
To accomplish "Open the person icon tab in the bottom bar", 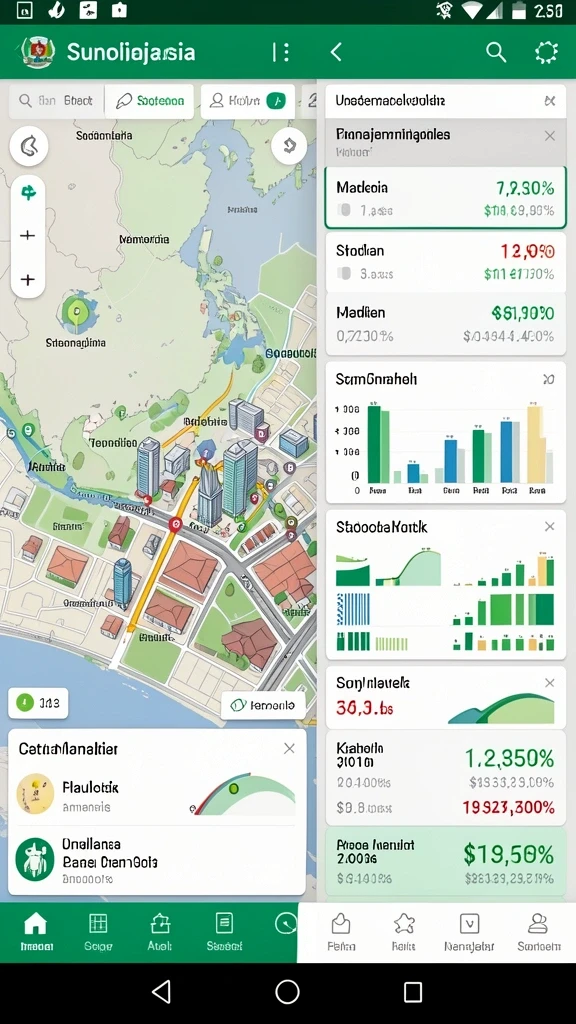I will click(x=538, y=932).
